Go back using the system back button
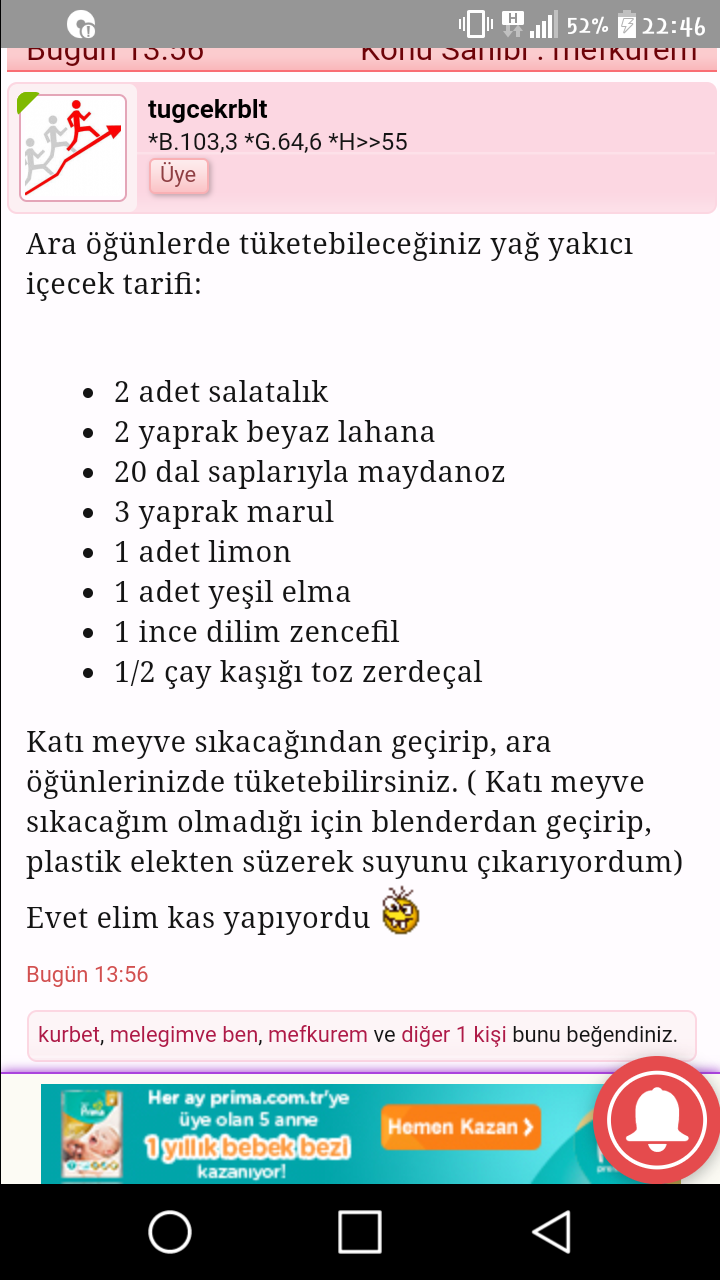This screenshot has height=1280, width=720. click(x=551, y=1232)
